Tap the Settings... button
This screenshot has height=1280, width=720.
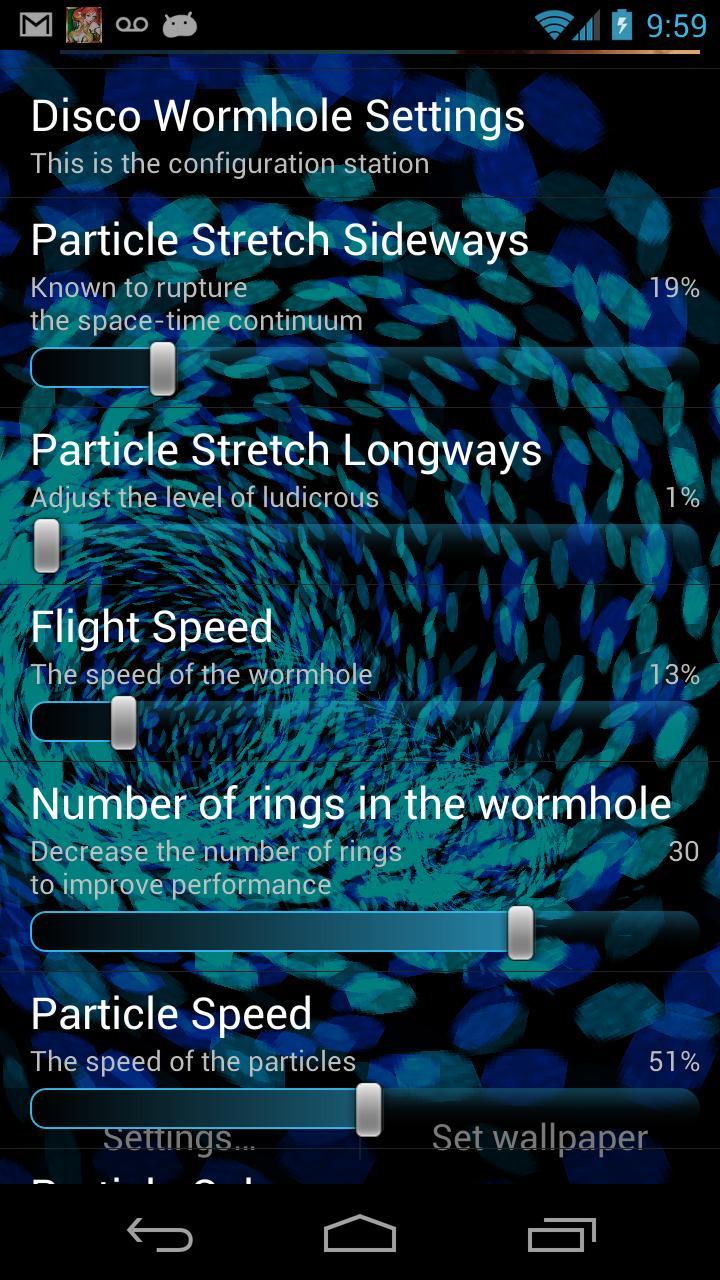pos(180,1137)
